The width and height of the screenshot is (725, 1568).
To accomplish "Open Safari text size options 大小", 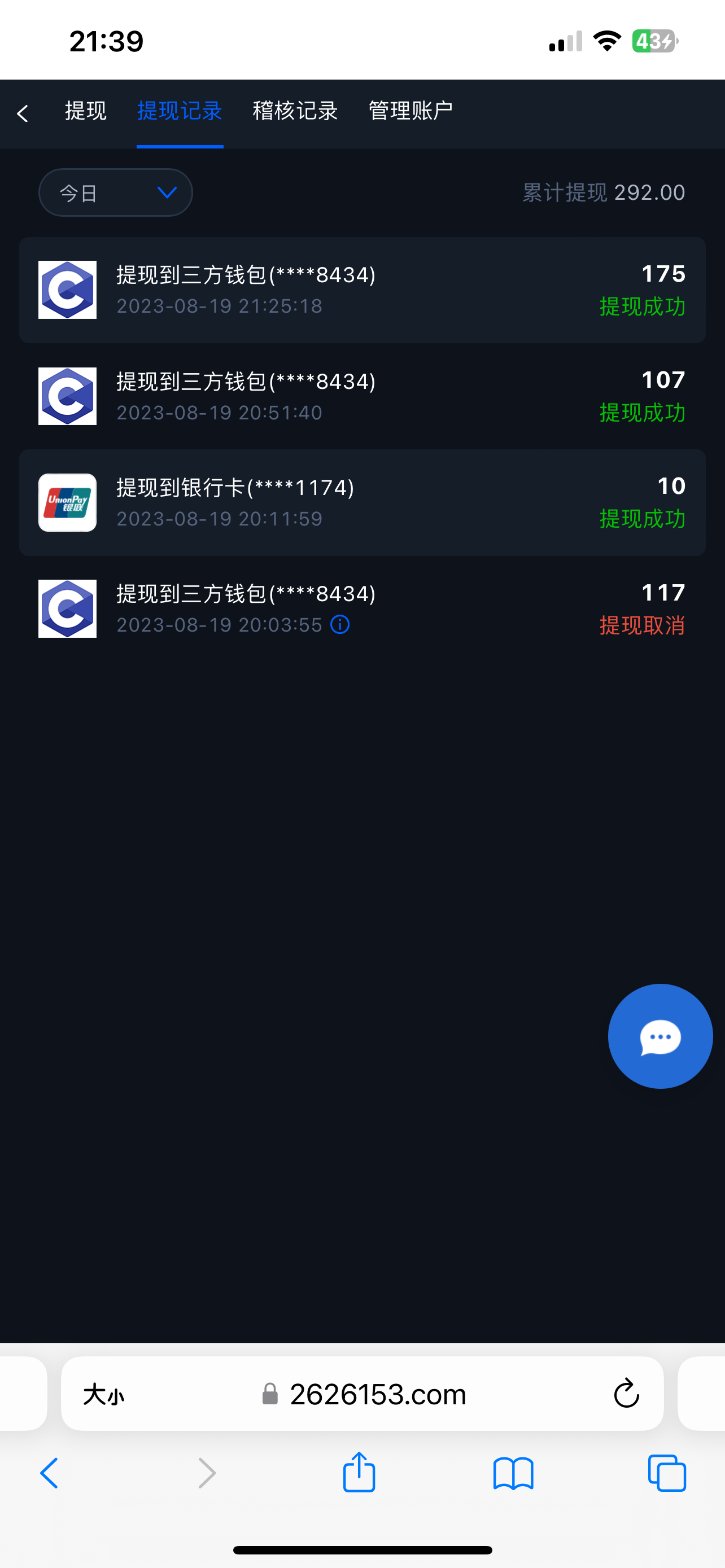I will point(103,1394).
